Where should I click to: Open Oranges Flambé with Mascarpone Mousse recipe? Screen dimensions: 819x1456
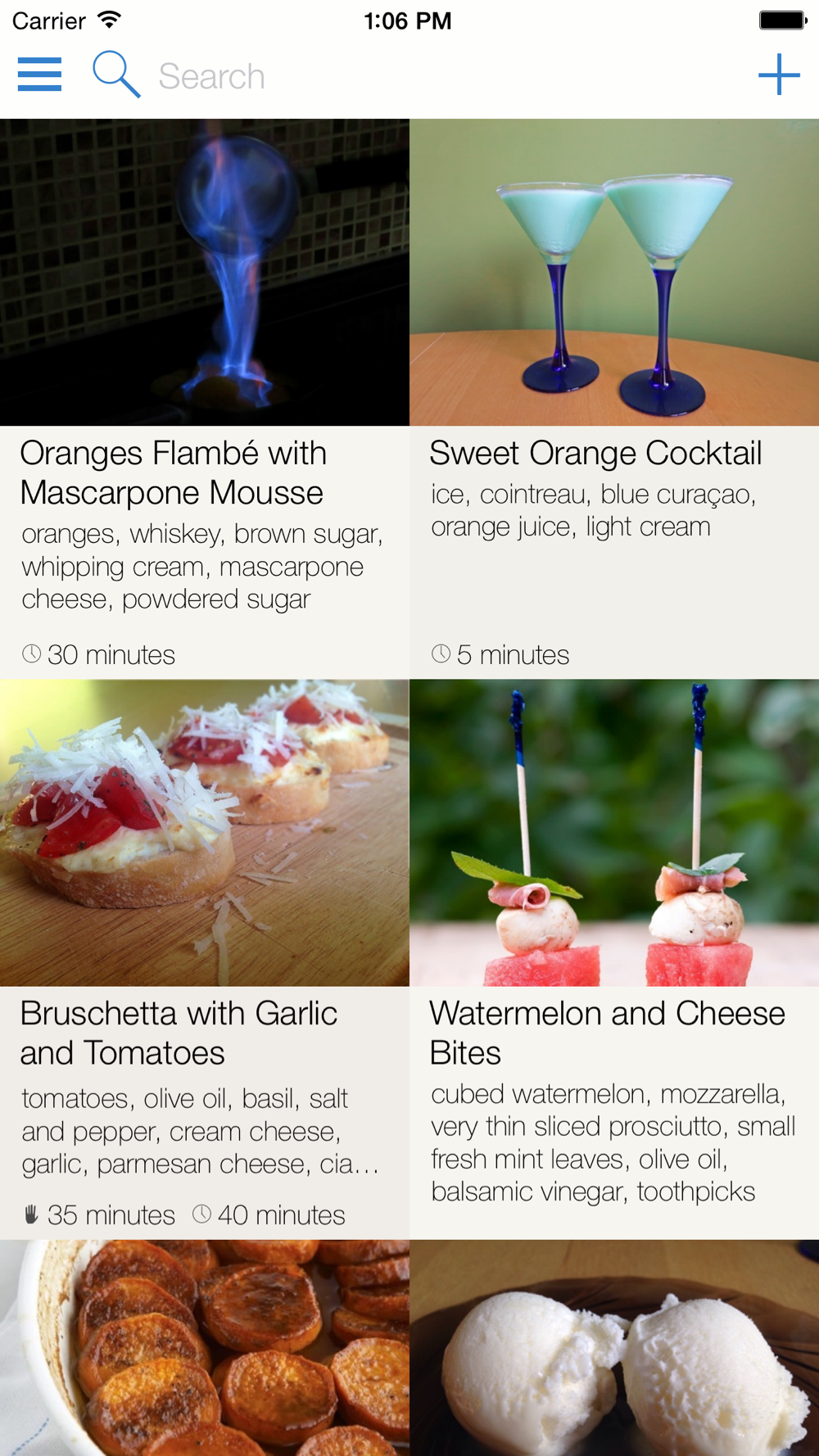coord(204,398)
